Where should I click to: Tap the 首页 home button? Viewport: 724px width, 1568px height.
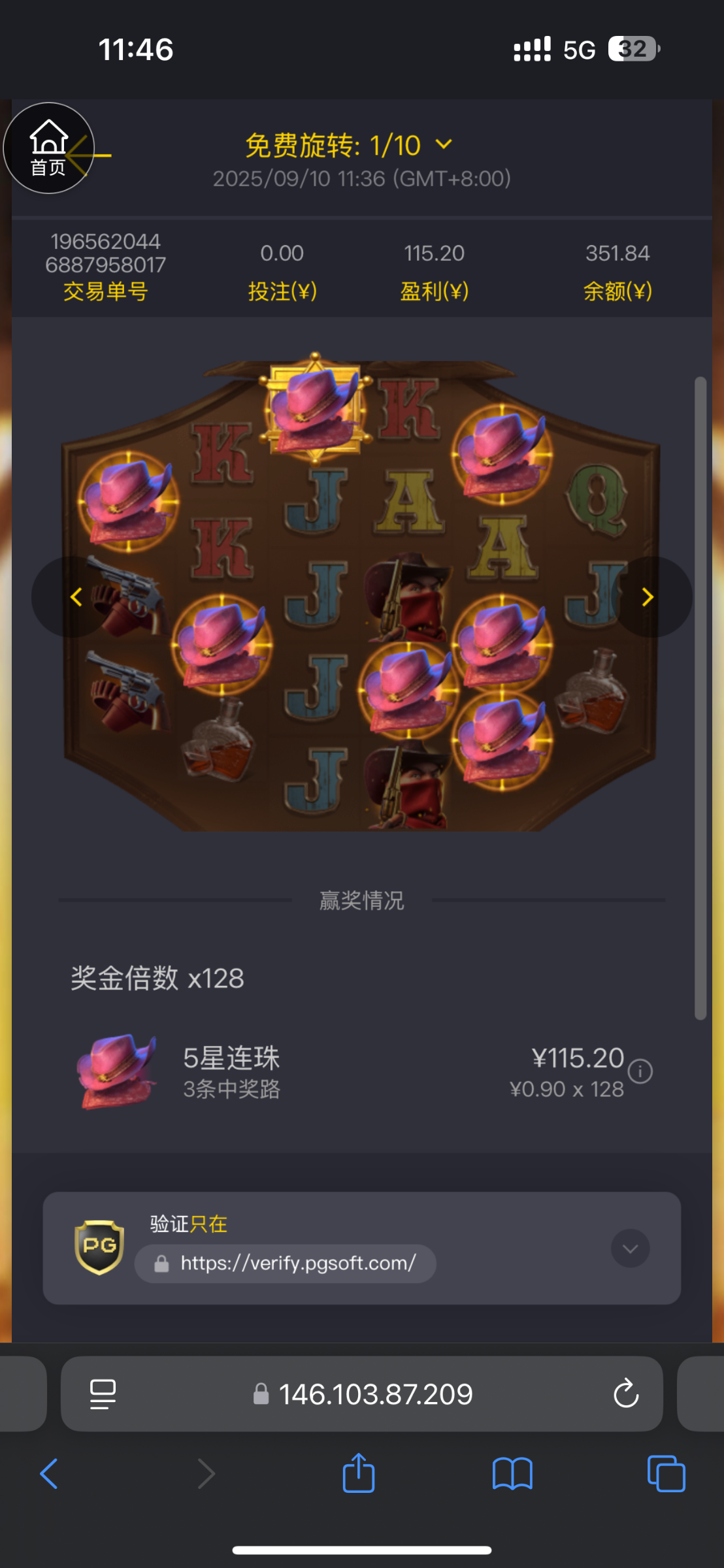[x=49, y=148]
